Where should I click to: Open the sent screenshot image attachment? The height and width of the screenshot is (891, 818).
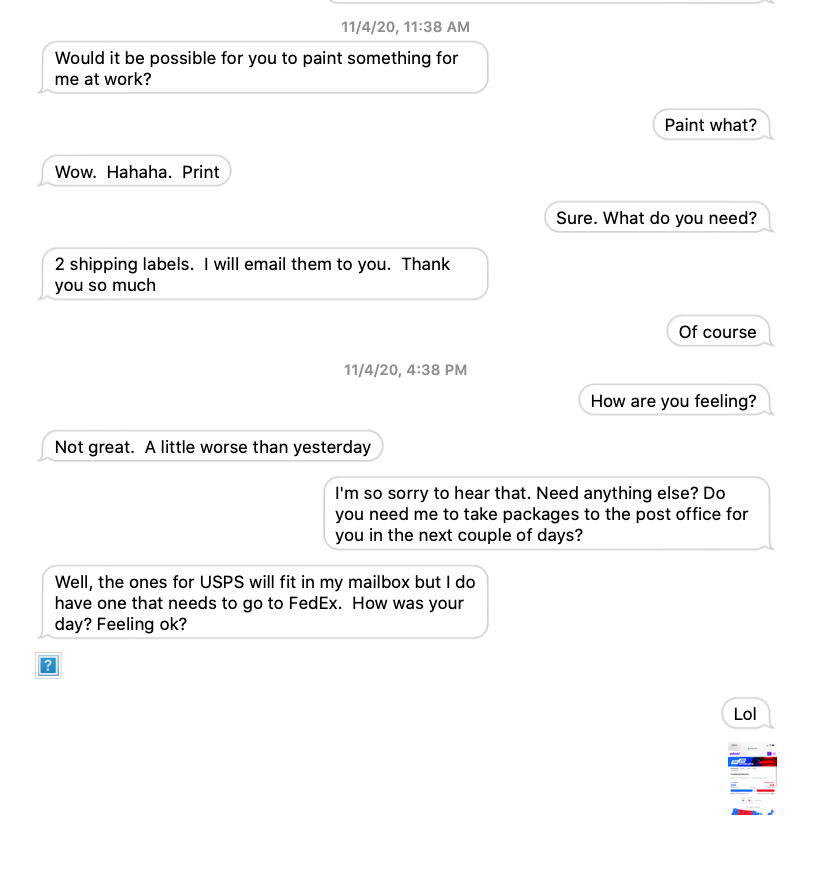pos(752,779)
